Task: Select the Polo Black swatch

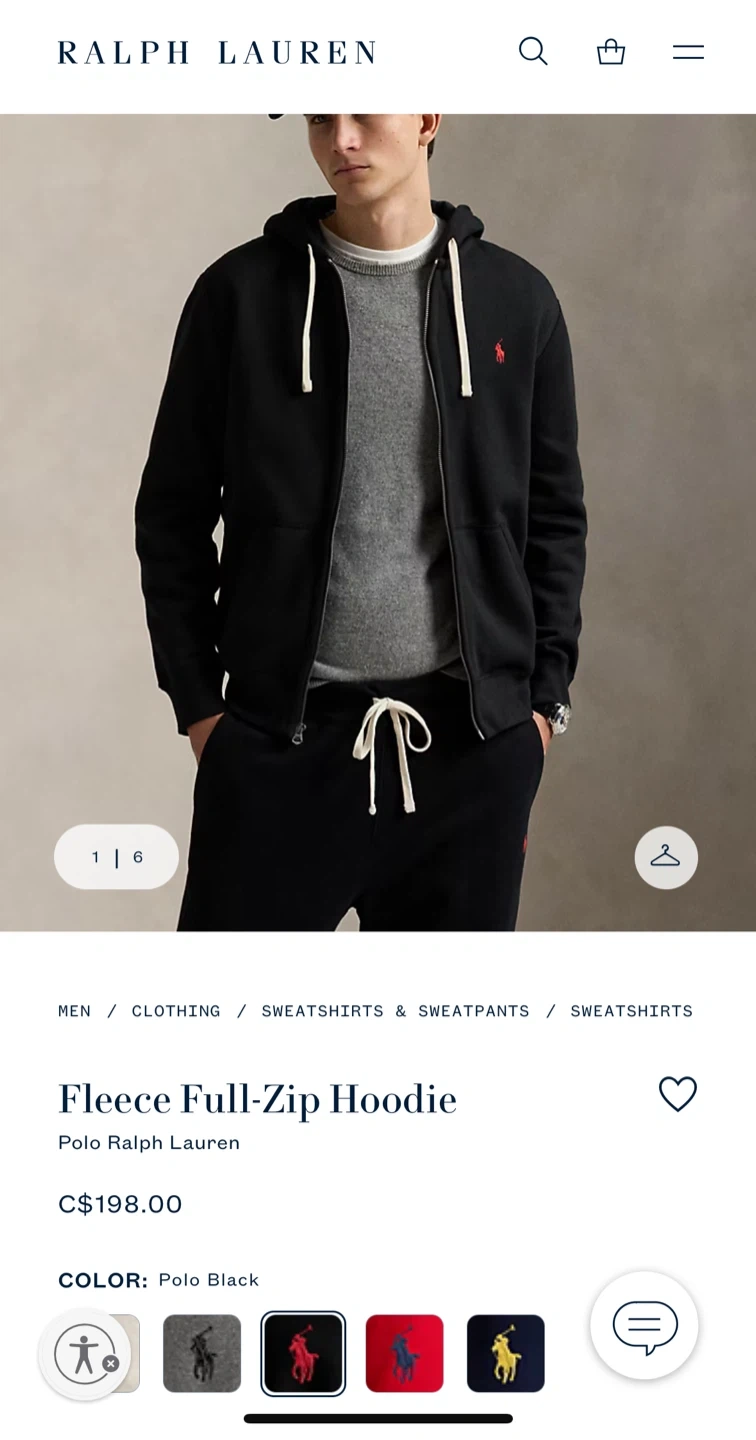Action: (x=303, y=1353)
